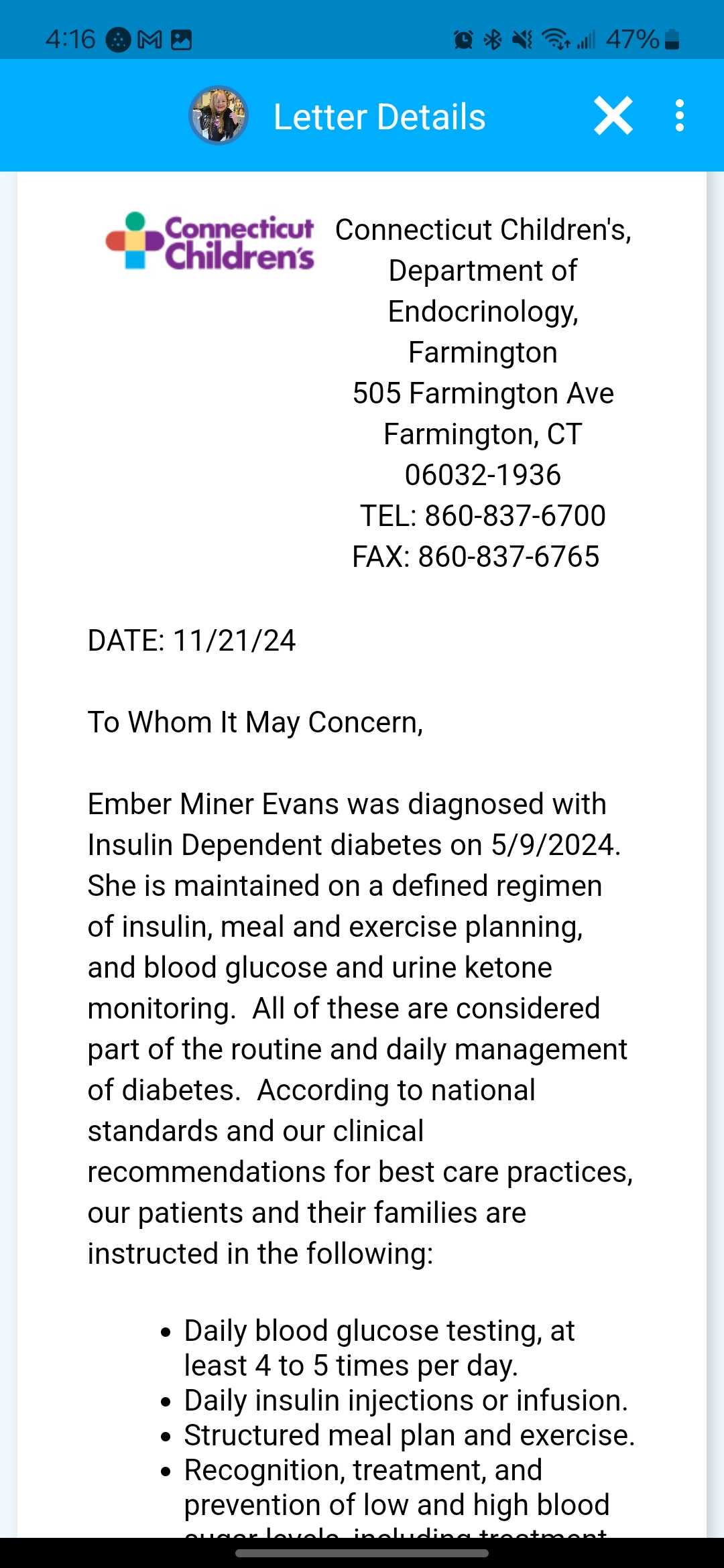724x1568 pixels.
Task: Tap the patient profile photo
Action: (x=219, y=116)
